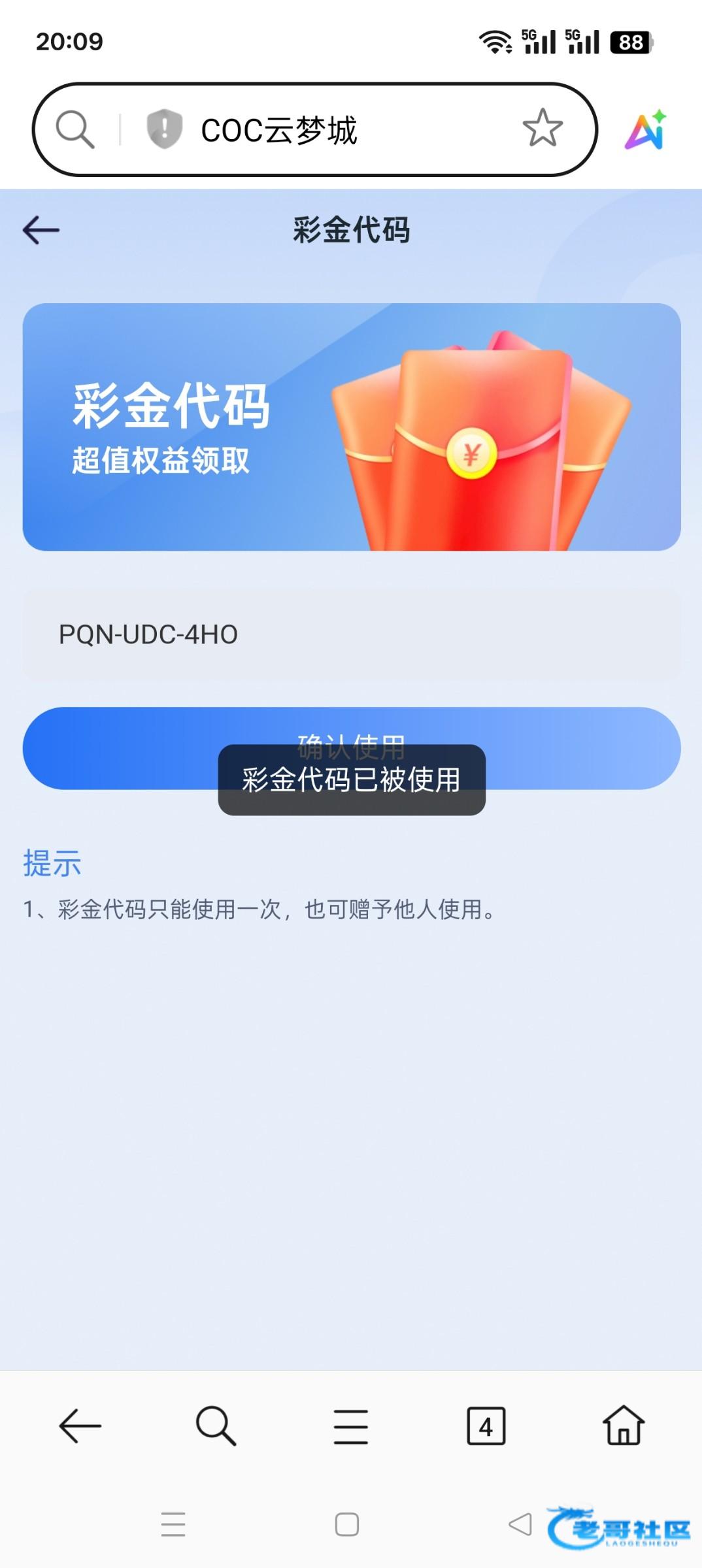Edit the bonus code field PQN-UDC-4HO
Screen dimensions: 702x1568
click(x=352, y=634)
